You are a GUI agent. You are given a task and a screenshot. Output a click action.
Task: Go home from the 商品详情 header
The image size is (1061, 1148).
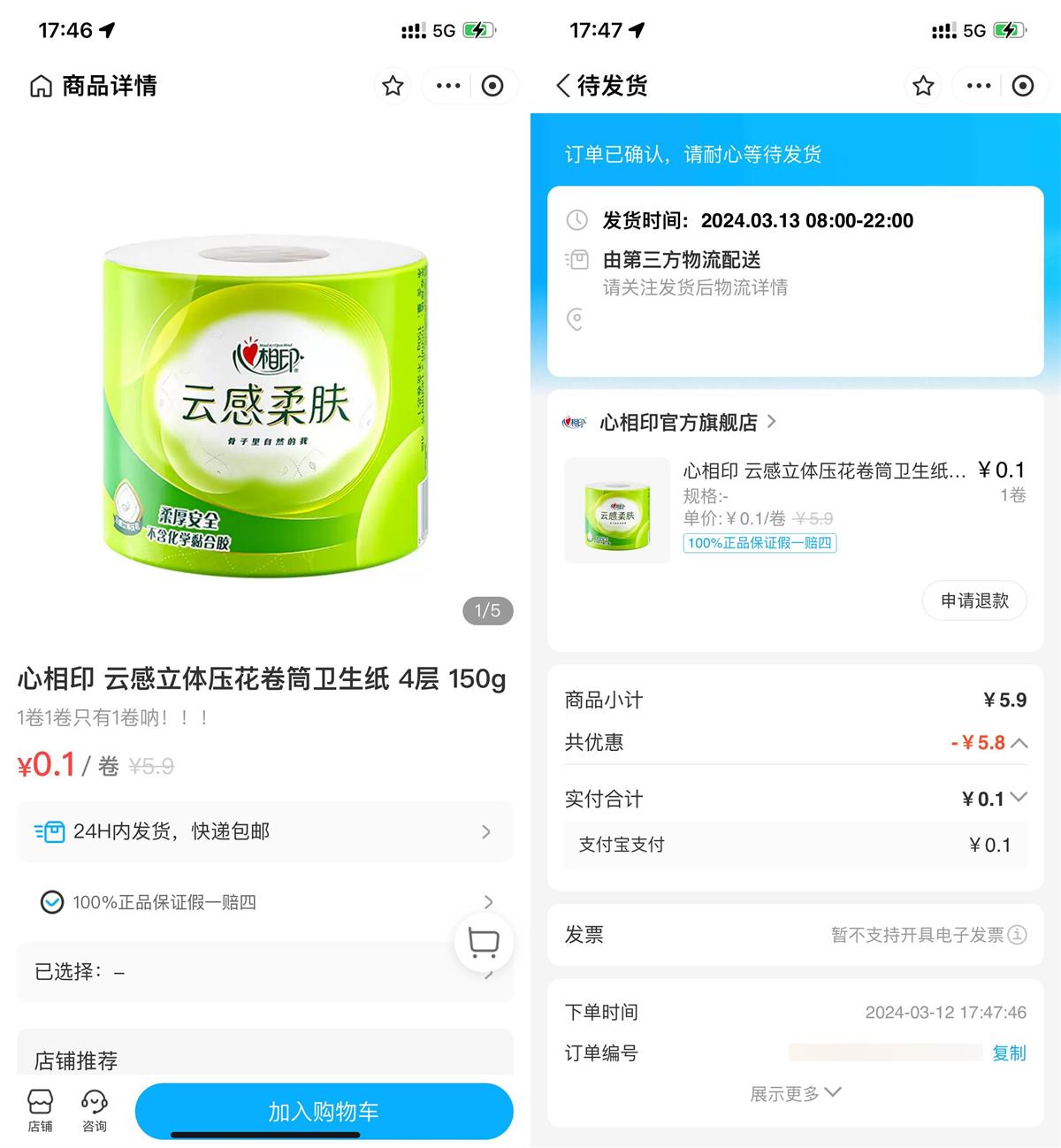(x=41, y=86)
